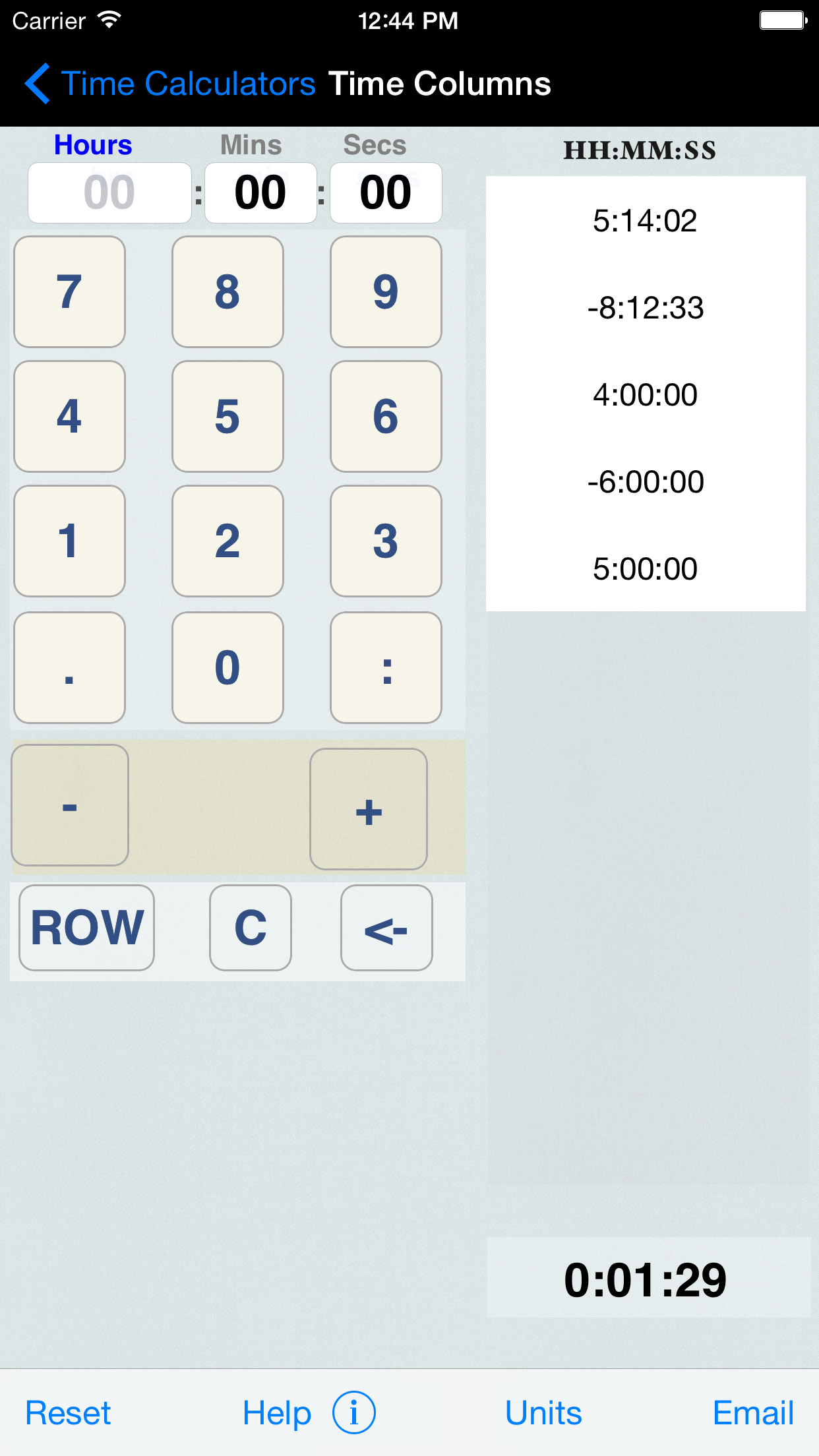Email the time column results
The height and width of the screenshot is (1456, 819).
pos(753,1413)
